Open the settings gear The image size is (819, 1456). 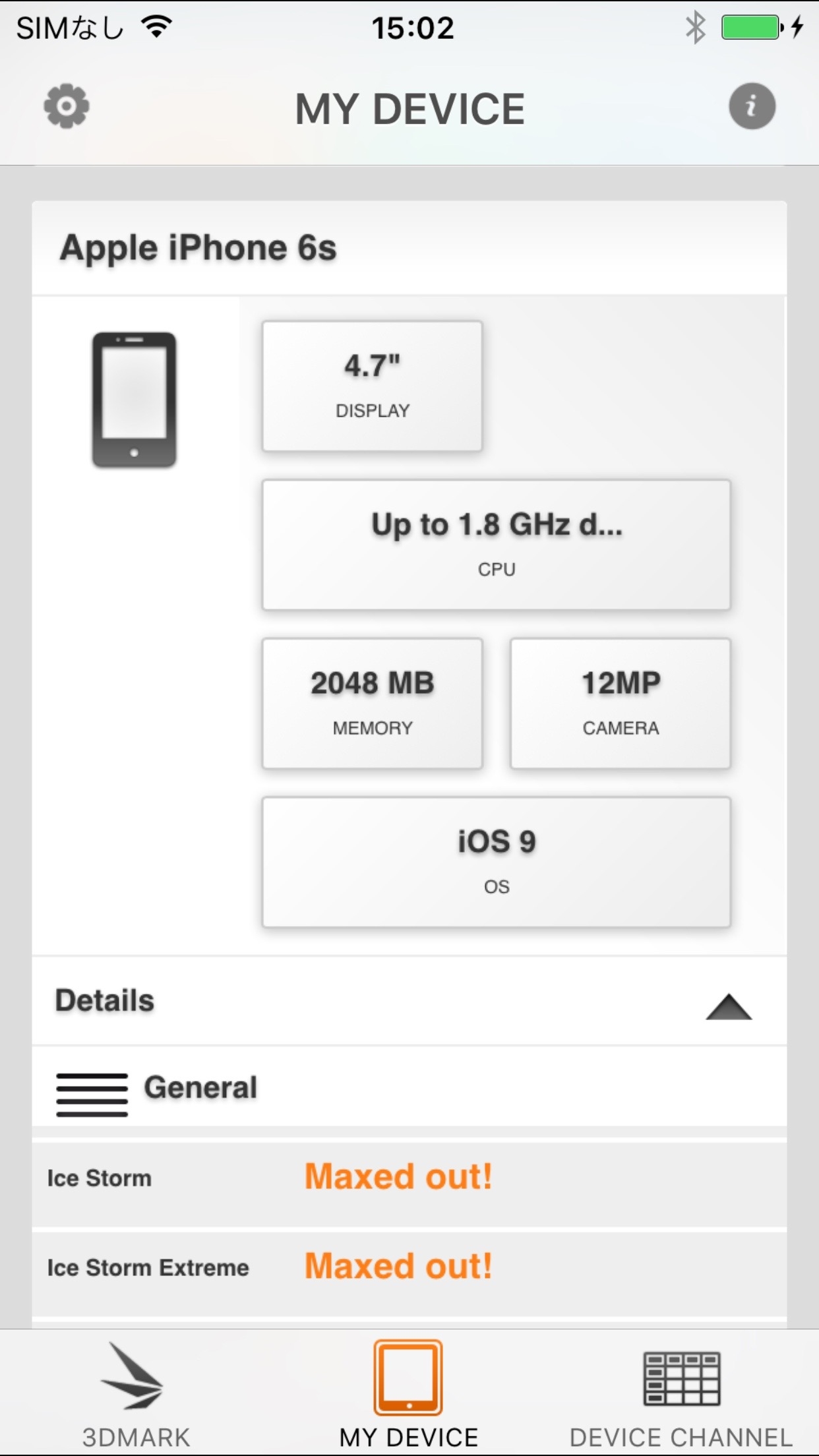point(67,106)
